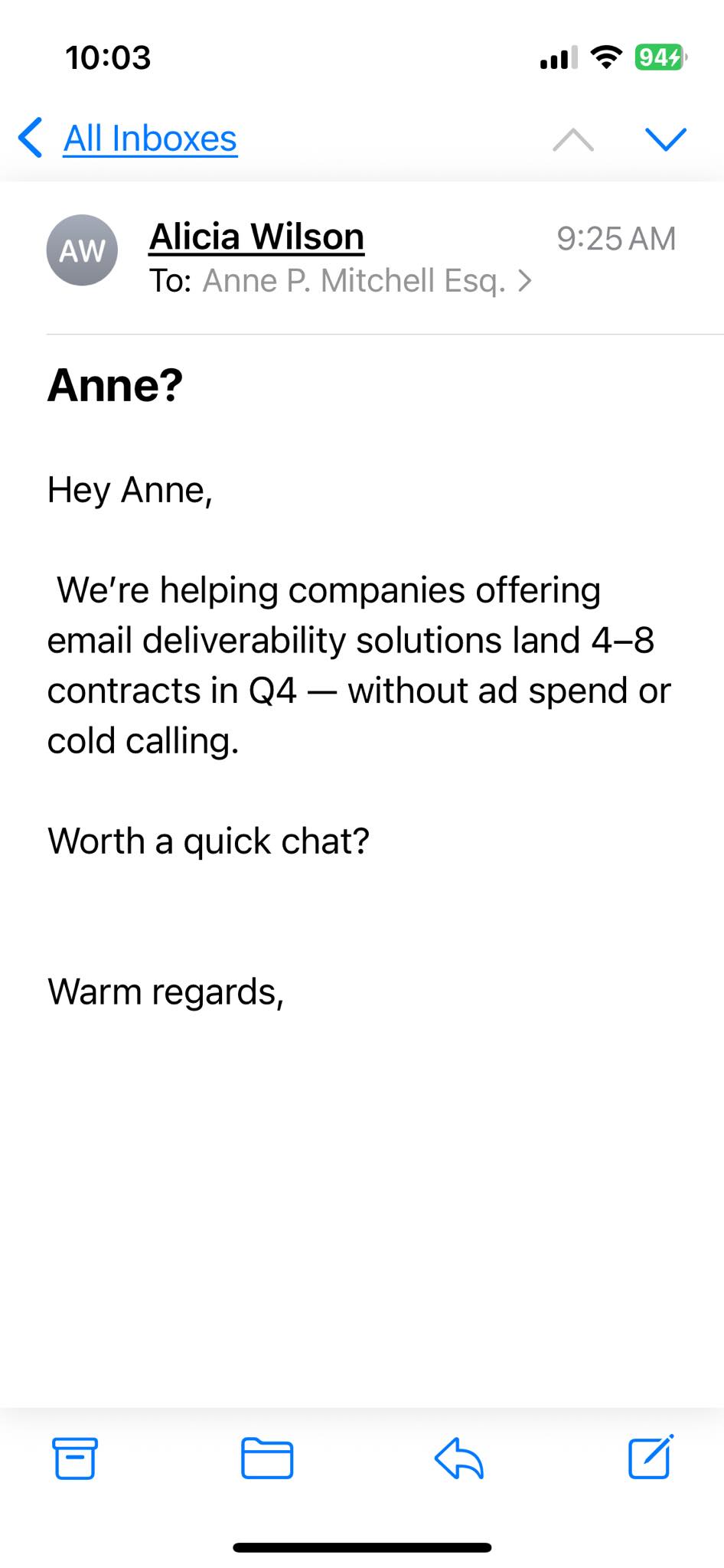Move this message to a folder
The width and height of the screenshot is (724, 1568).
pos(266,1458)
